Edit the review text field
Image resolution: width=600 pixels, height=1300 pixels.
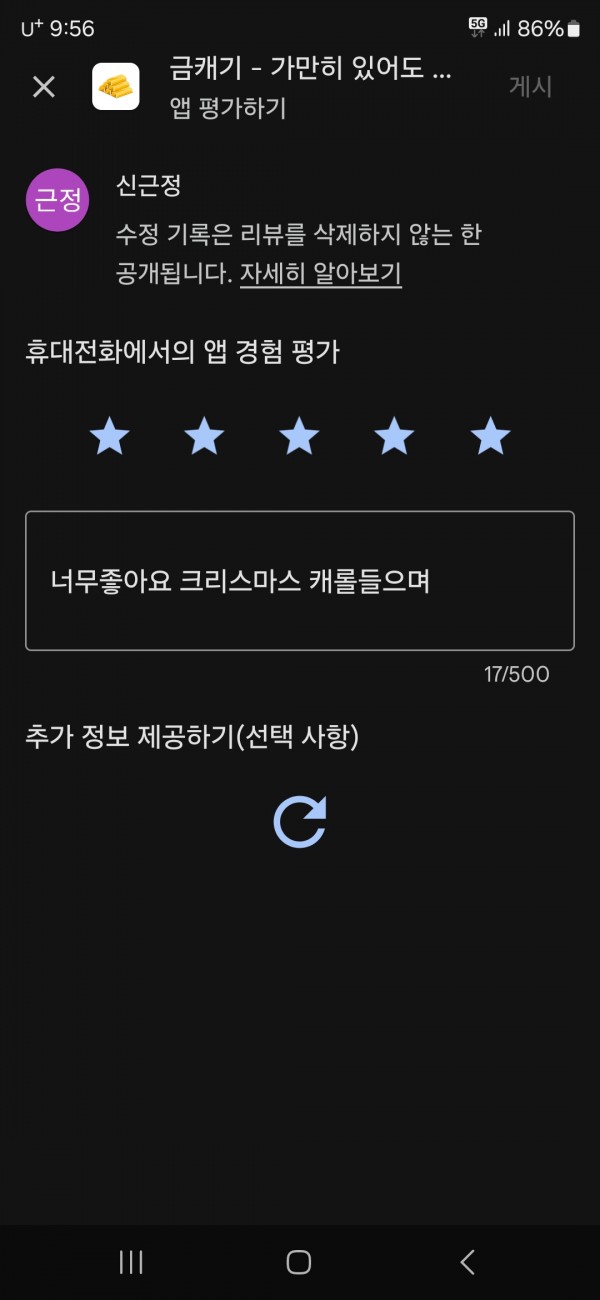300,581
